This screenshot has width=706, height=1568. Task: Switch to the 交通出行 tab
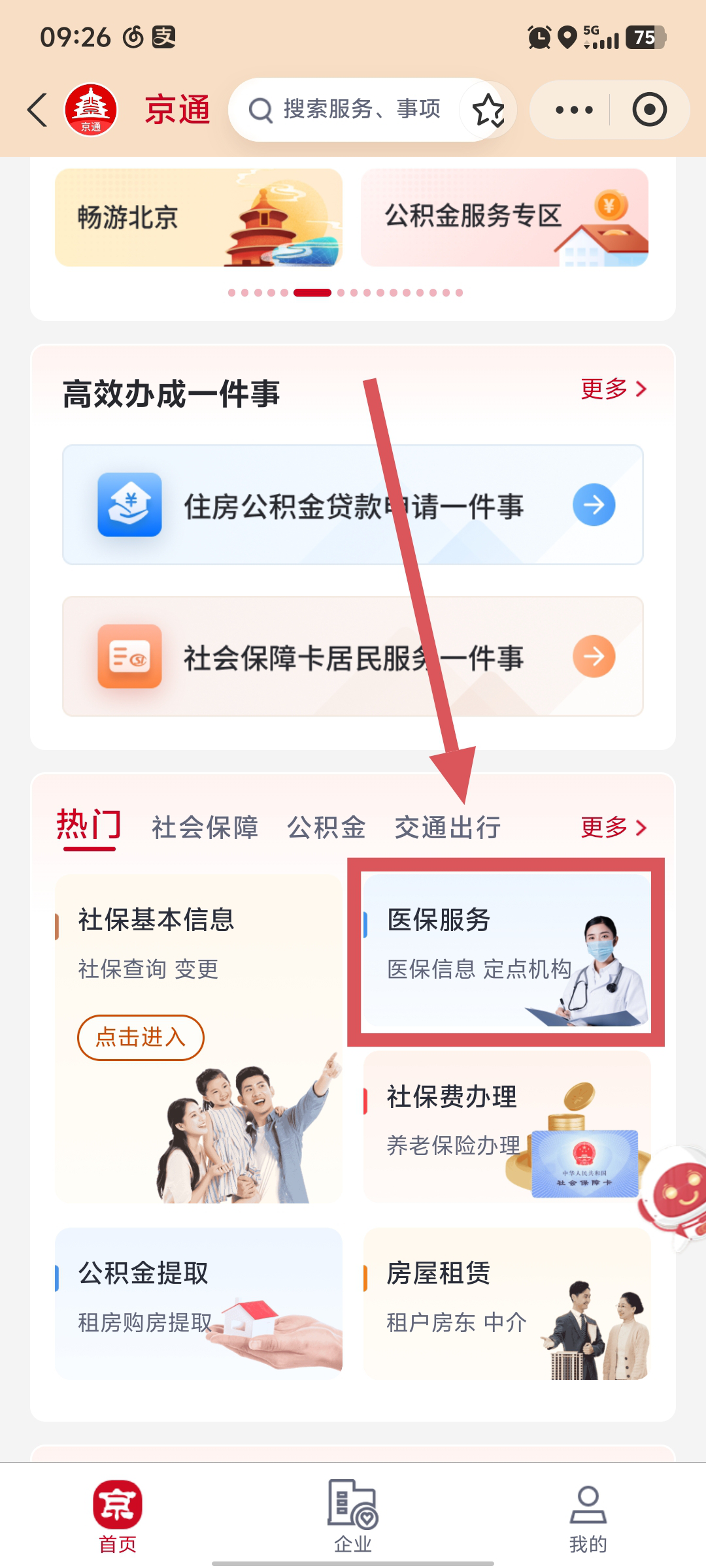(x=448, y=827)
